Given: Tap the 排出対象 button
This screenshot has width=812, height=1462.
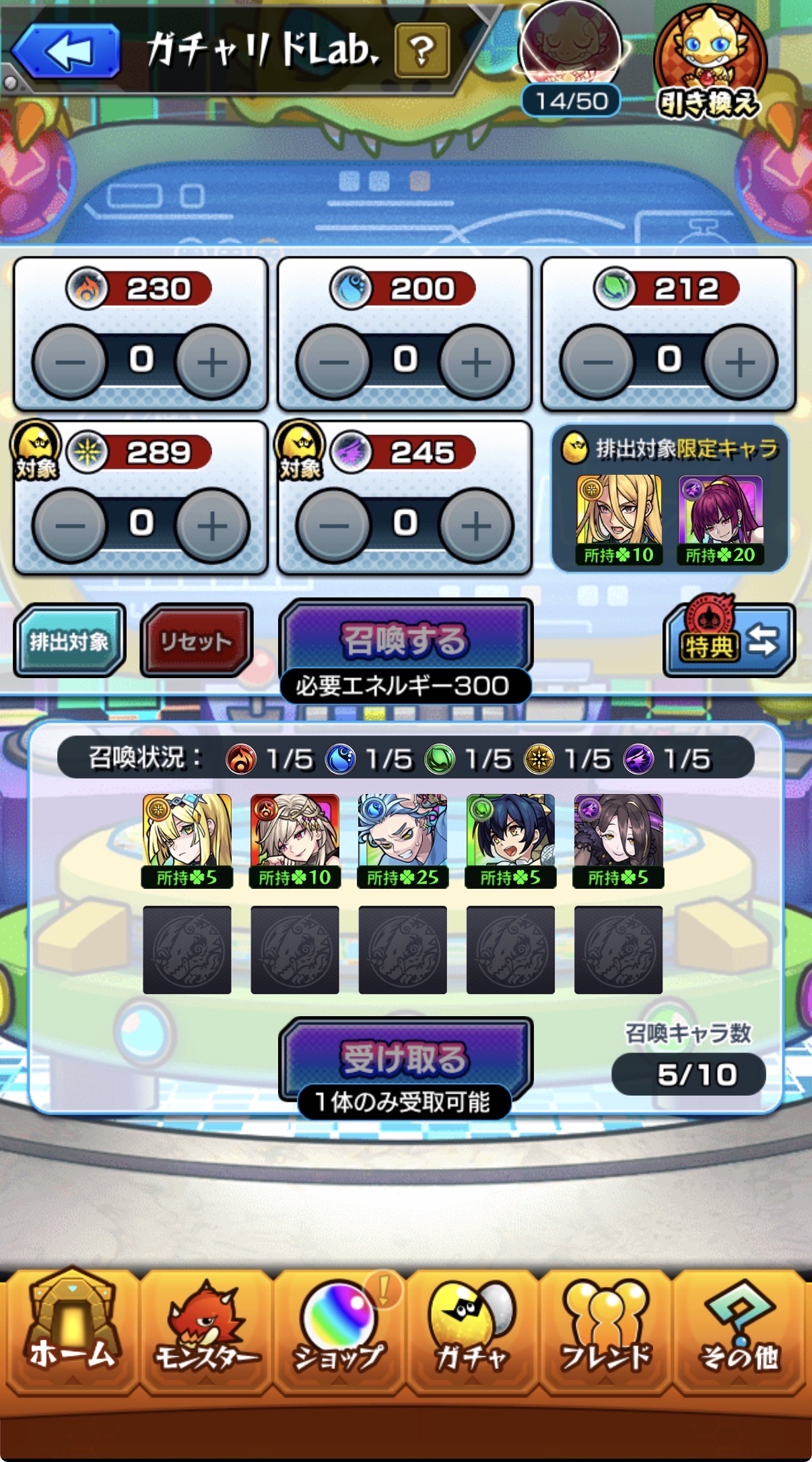Looking at the screenshot, I should coord(69,640).
